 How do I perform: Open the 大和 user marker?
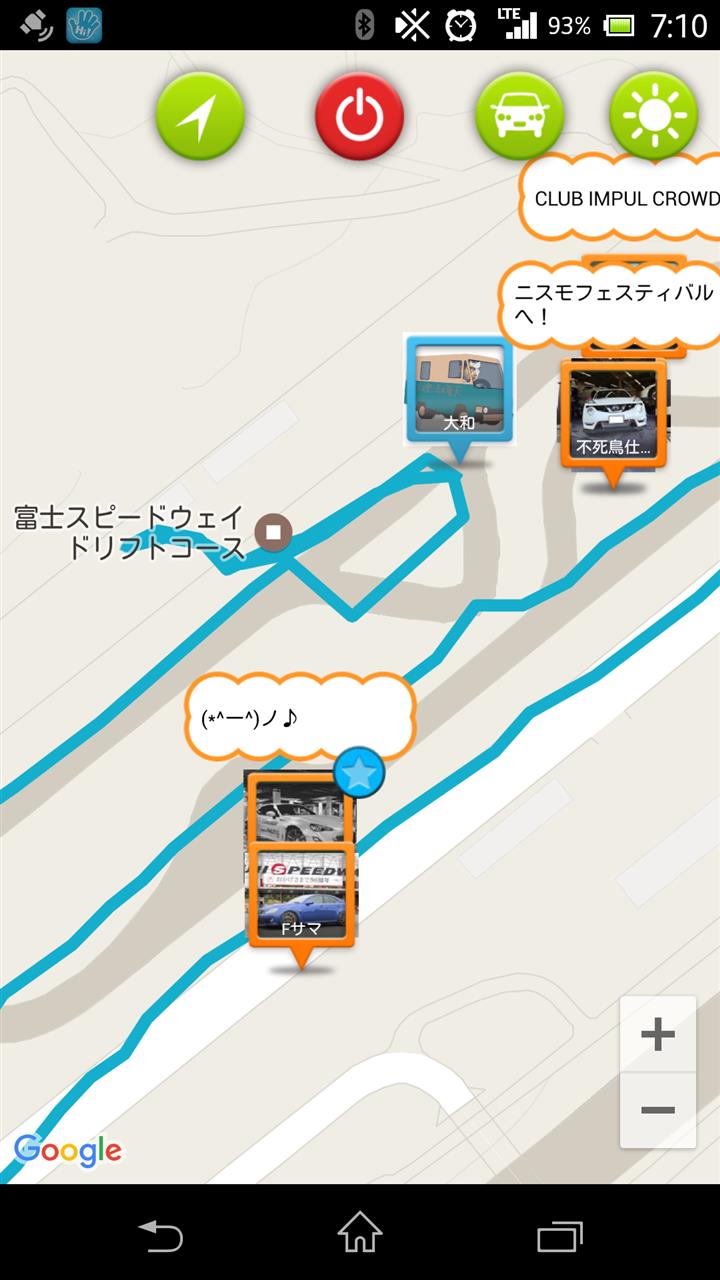(x=459, y=392)
